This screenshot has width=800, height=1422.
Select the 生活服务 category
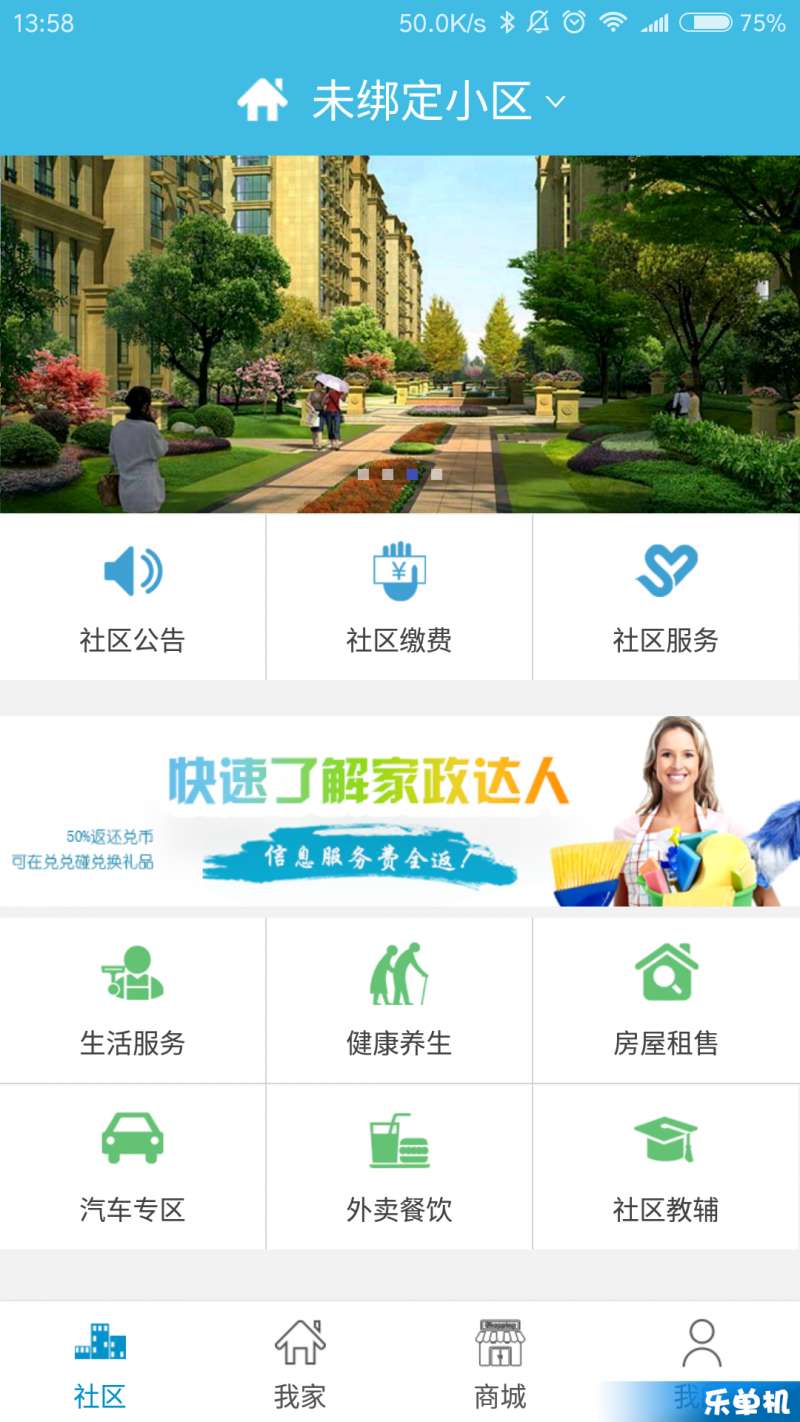click(133, 1000)
